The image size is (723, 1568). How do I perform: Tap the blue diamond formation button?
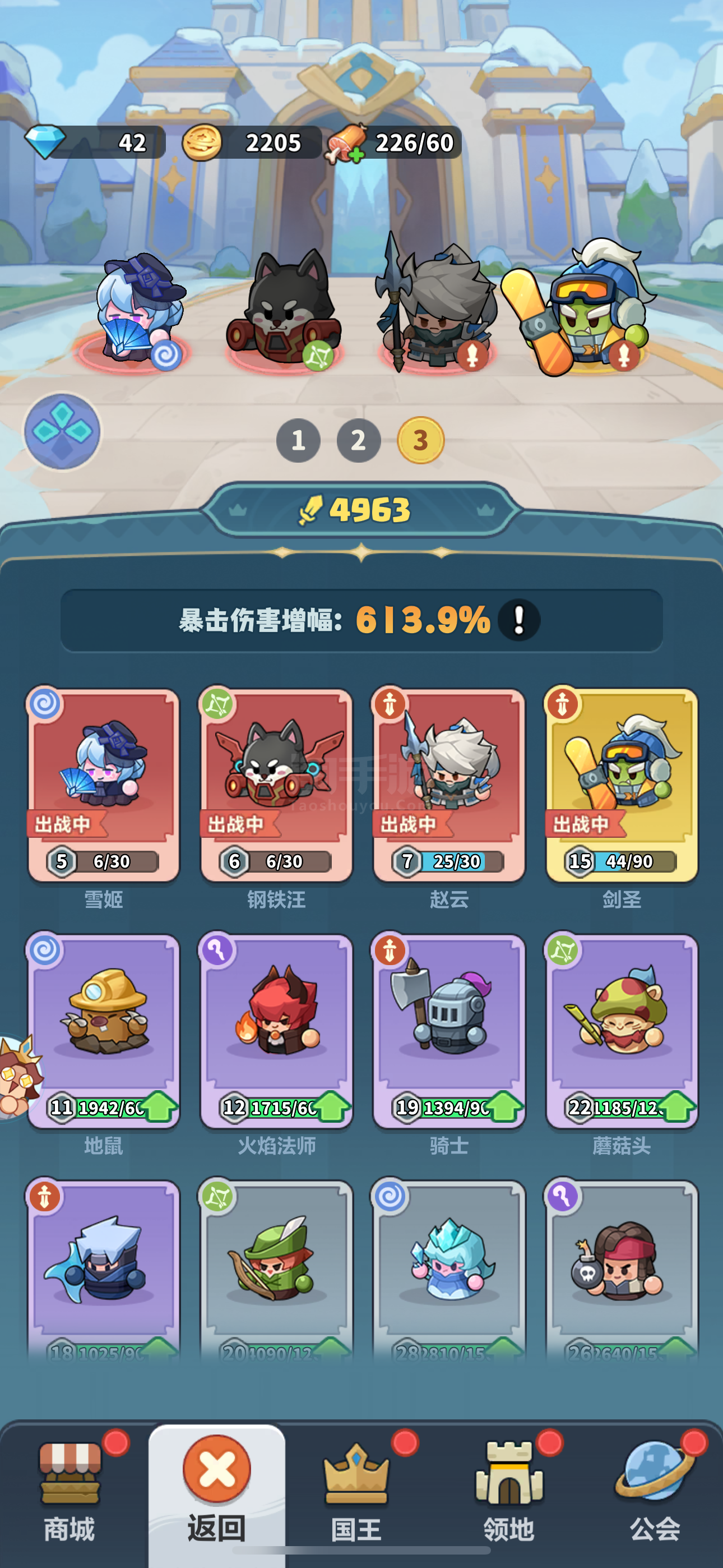pos(62,431)
